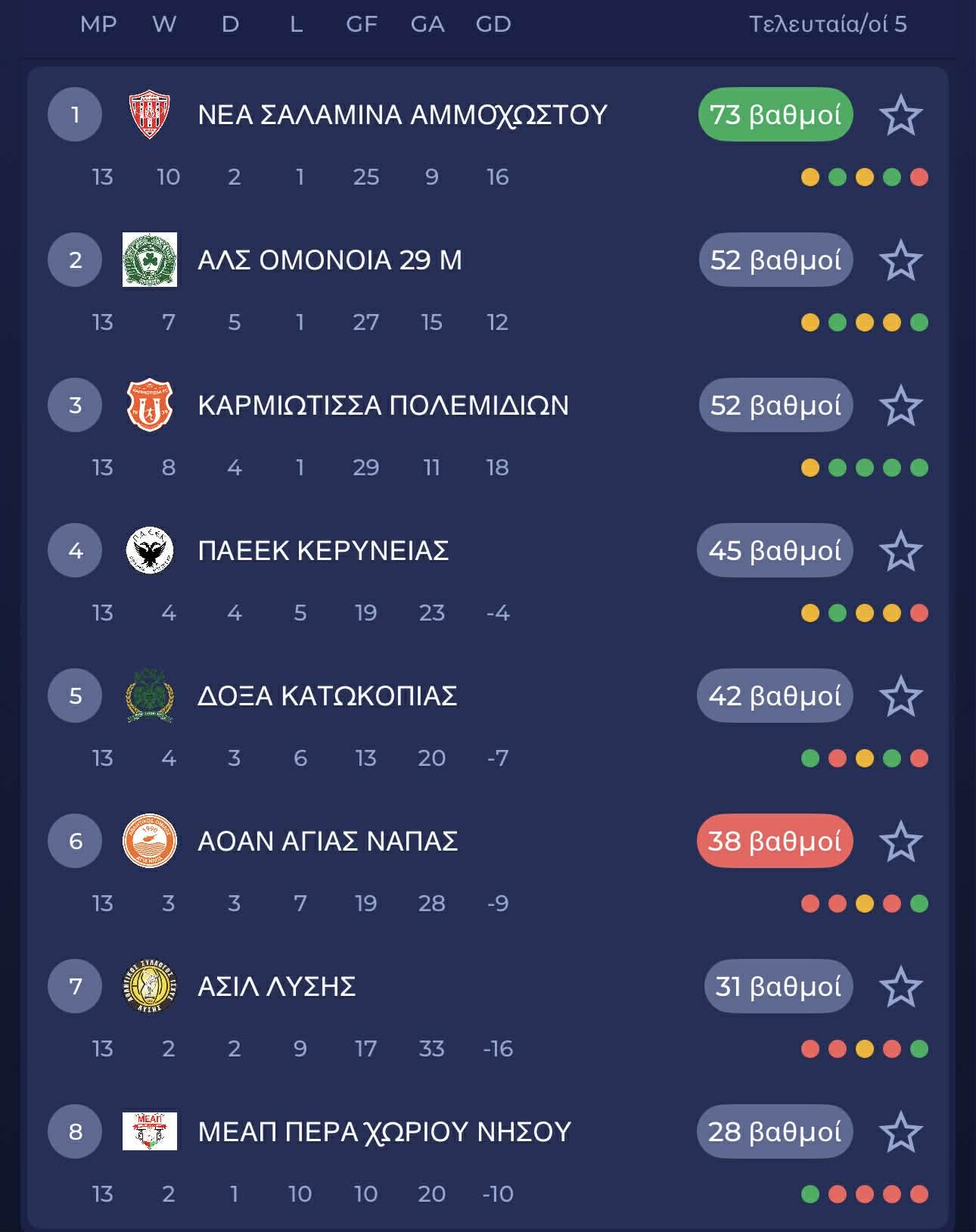View the ΚΑΡΜΙΩΤΙΣΣΑ ΠΟΛΕΜΙΔΙΩΝ team page
The image size is (976, 1232).
tap(383, 406)
